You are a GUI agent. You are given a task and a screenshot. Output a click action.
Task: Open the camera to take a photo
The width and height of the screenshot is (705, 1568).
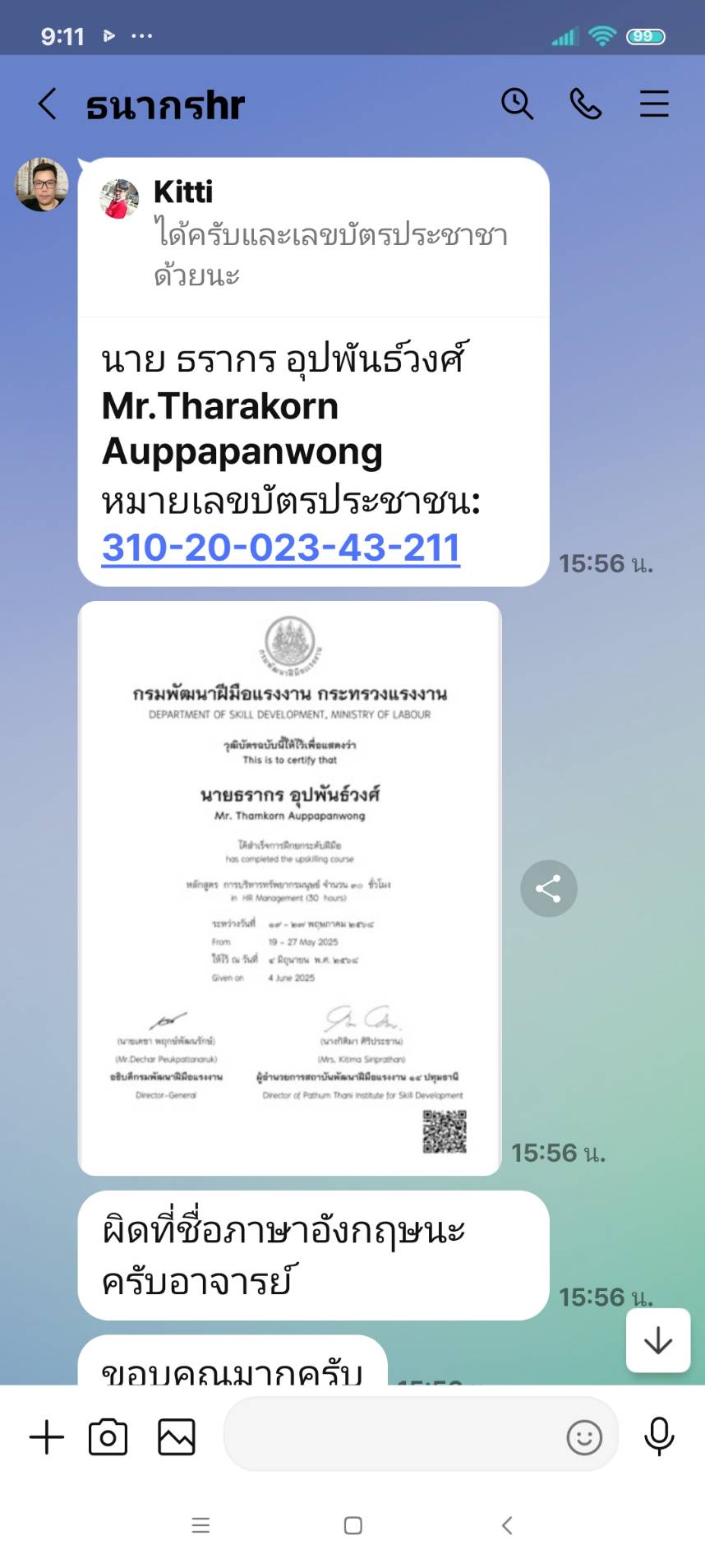pyautogui.click(x=108, y=1437)
